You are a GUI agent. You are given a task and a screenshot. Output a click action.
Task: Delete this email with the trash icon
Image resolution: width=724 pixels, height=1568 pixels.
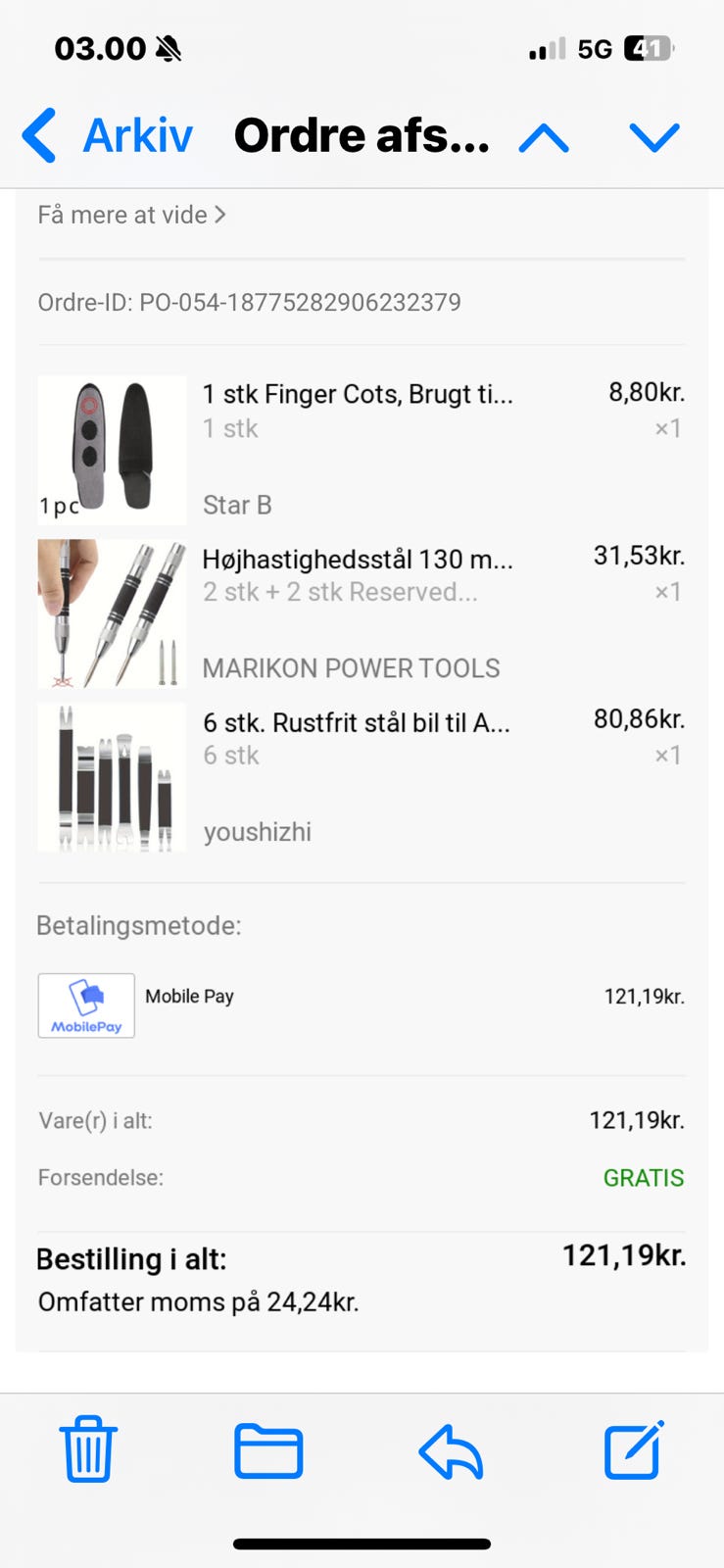[88, 1448]
